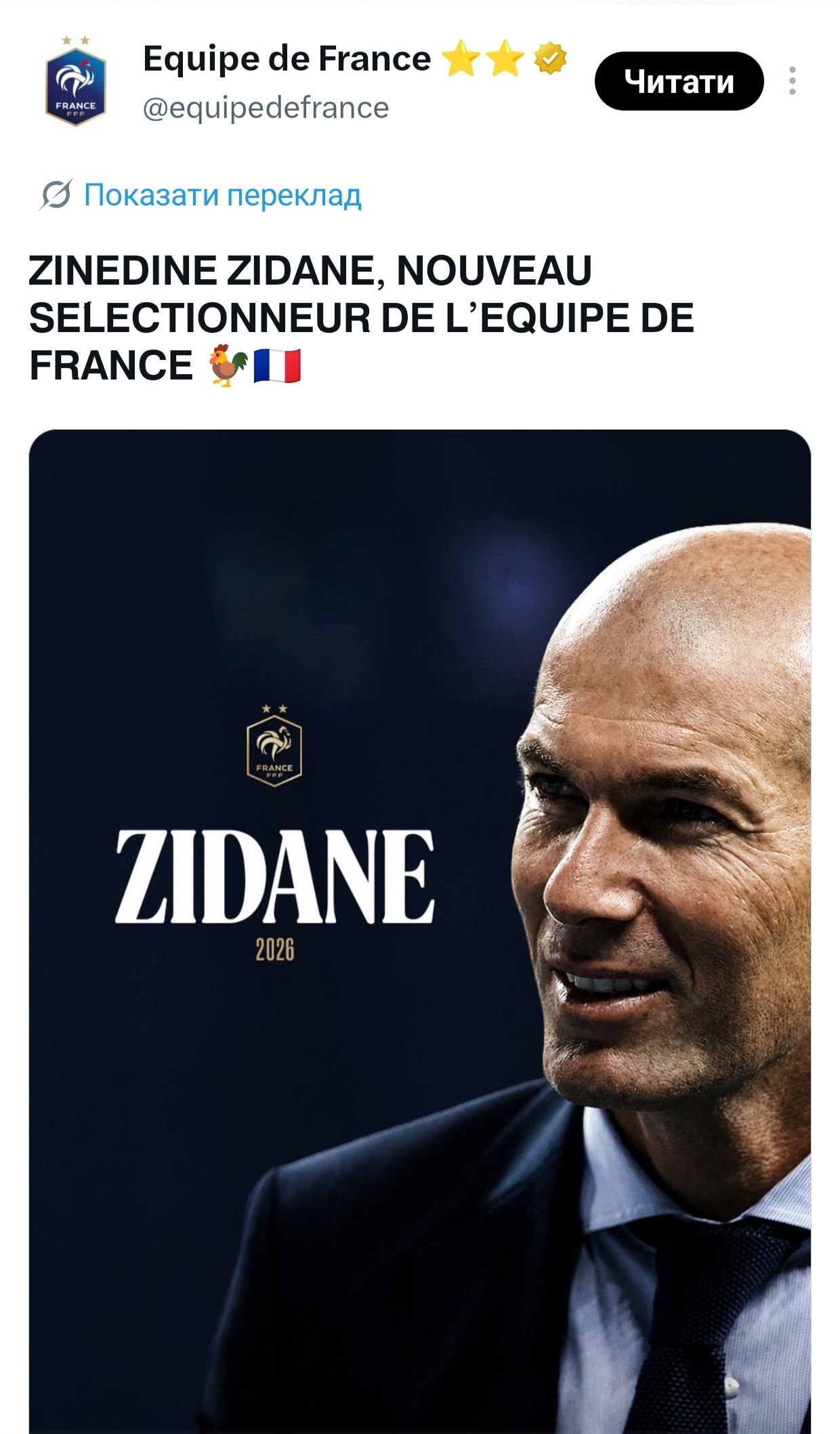The width and height of the screenshot is (840, 1434).
Task: Tap Показати переклад to translate the tweet
Action: coord(222,195)
